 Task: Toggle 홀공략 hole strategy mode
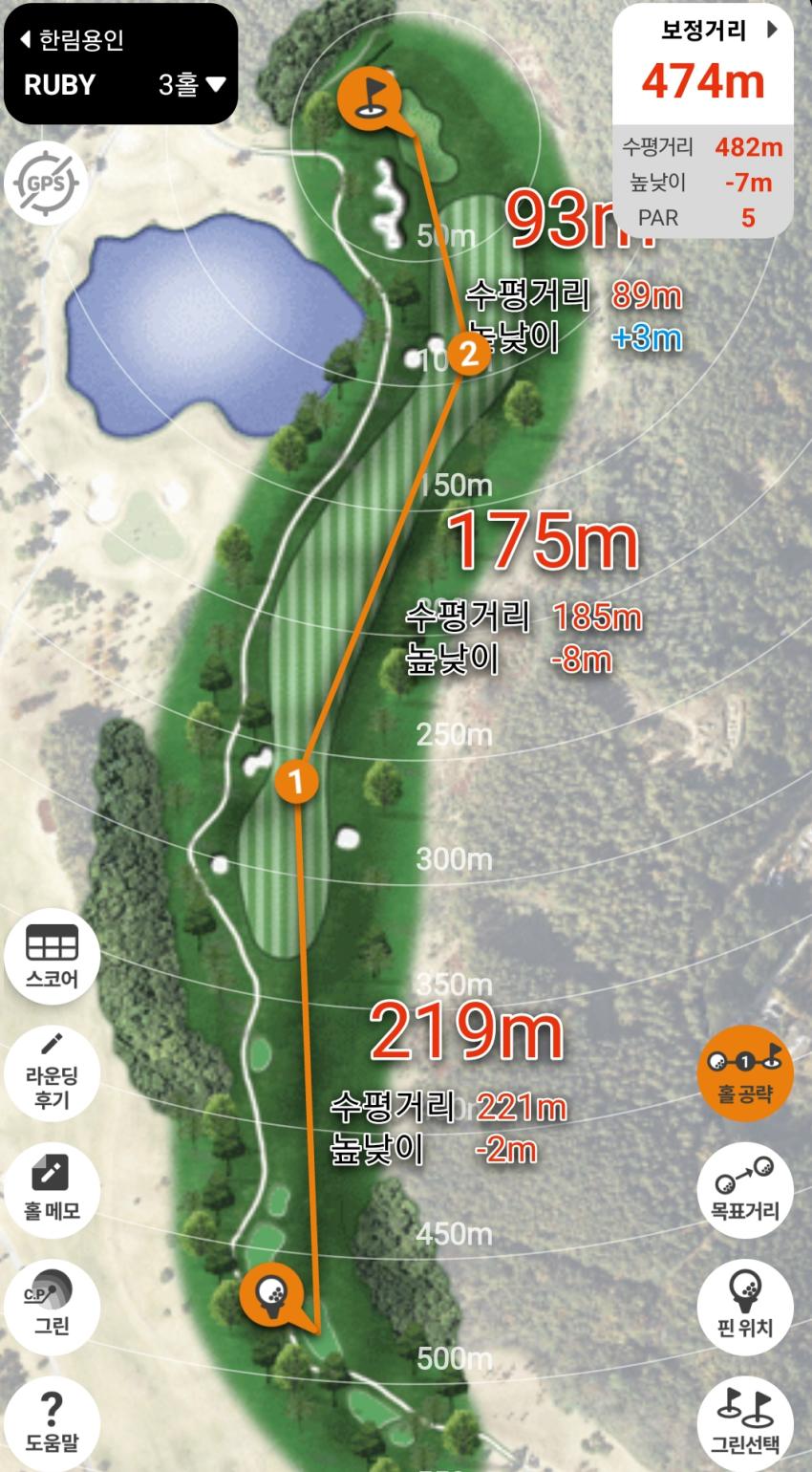pos(744,1072)
